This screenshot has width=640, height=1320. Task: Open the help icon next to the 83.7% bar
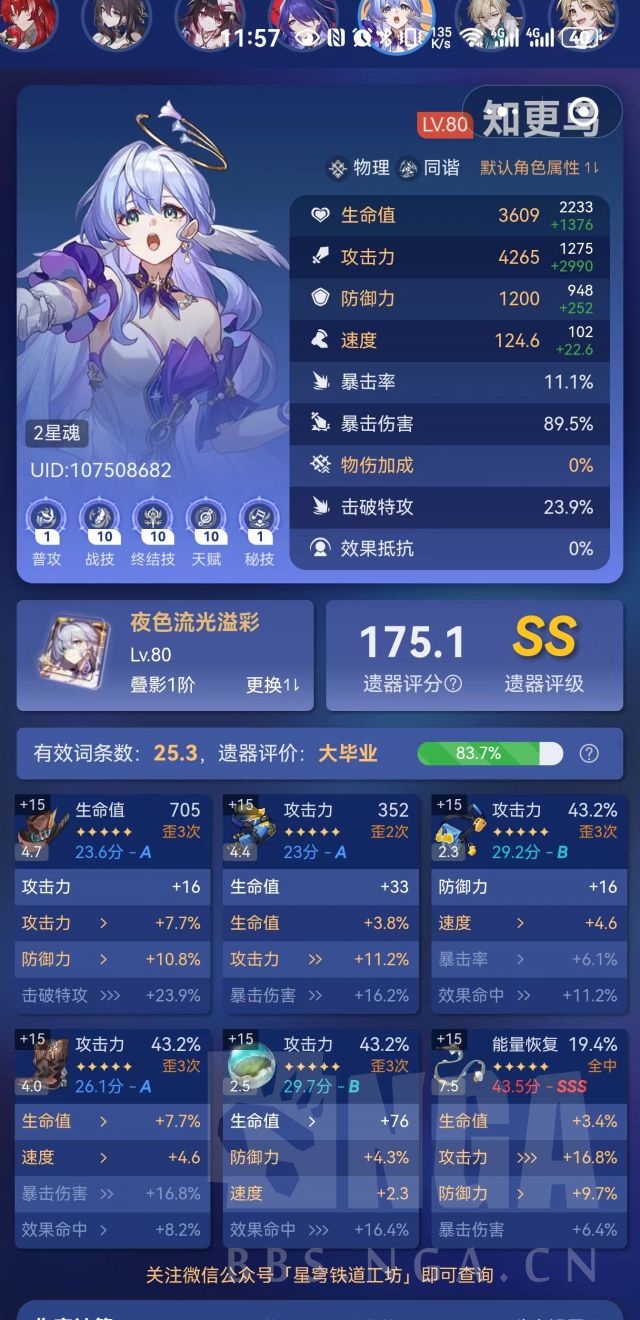pos(589,754)
